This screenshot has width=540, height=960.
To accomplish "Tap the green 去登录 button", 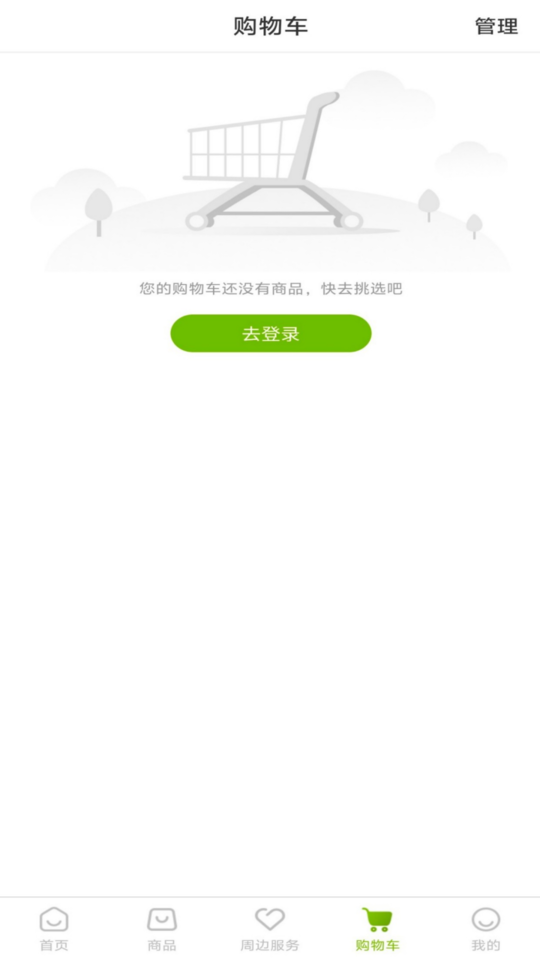I will click(271, 334).
